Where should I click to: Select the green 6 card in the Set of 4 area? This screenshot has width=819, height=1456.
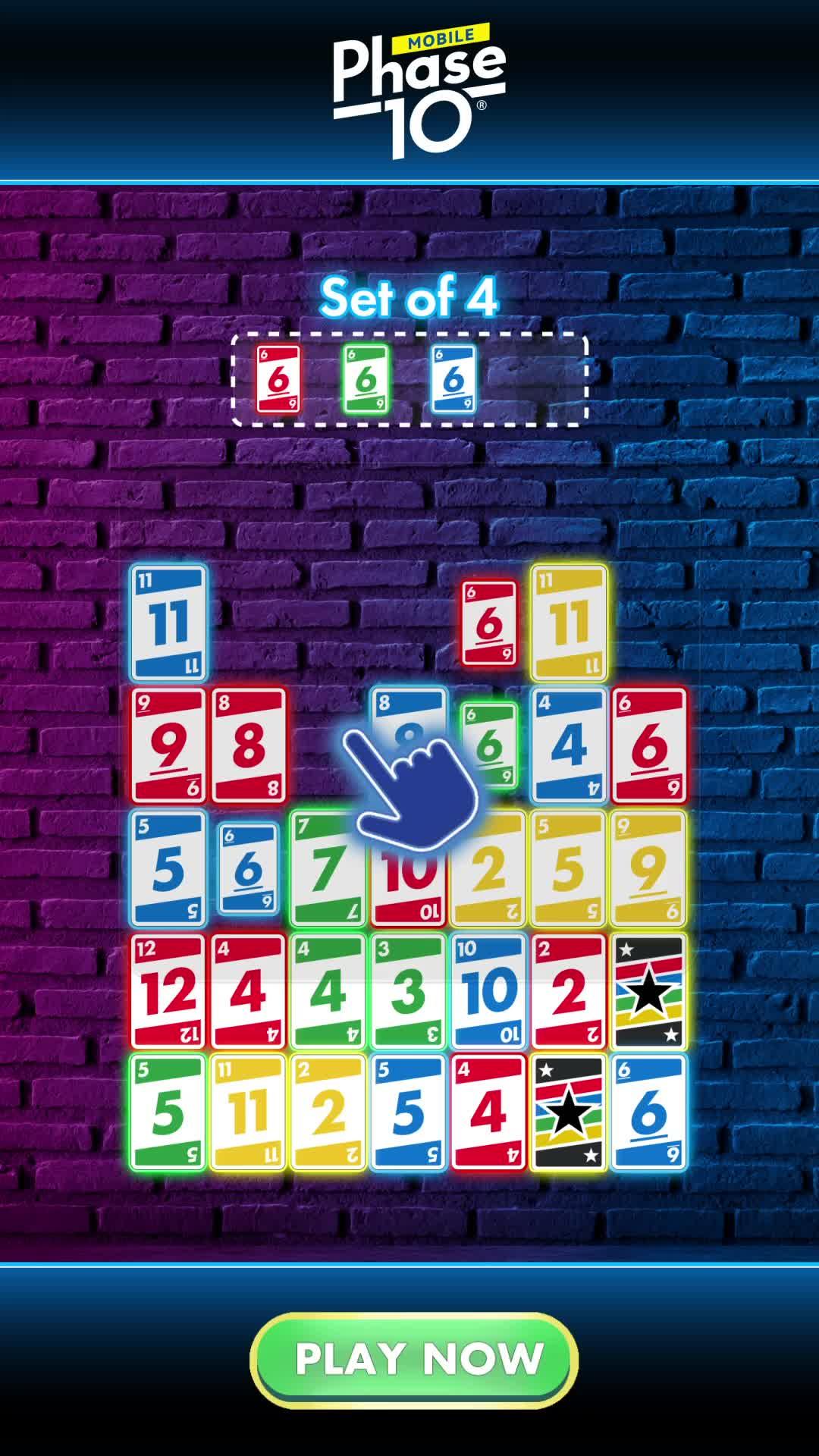point(366,379)
